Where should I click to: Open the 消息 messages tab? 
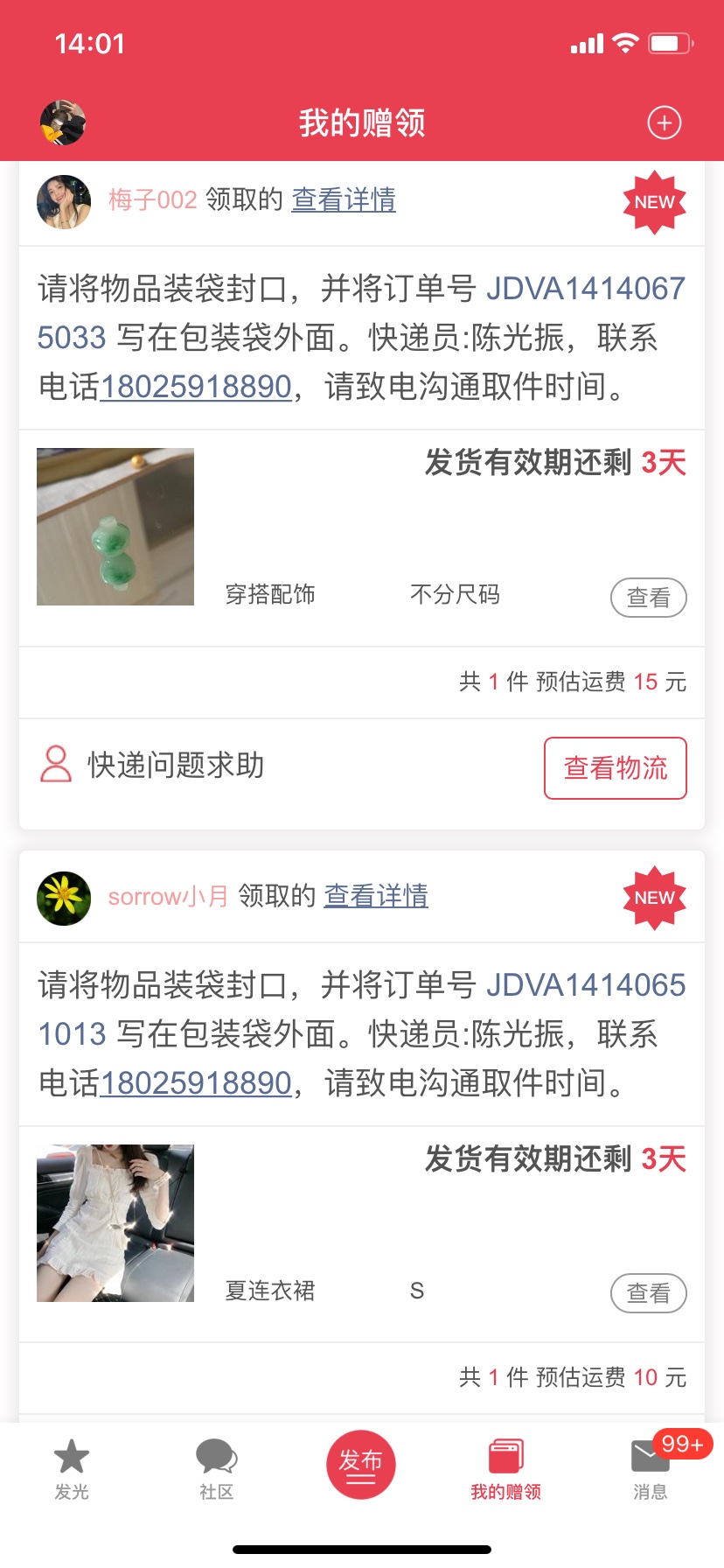651,1470
